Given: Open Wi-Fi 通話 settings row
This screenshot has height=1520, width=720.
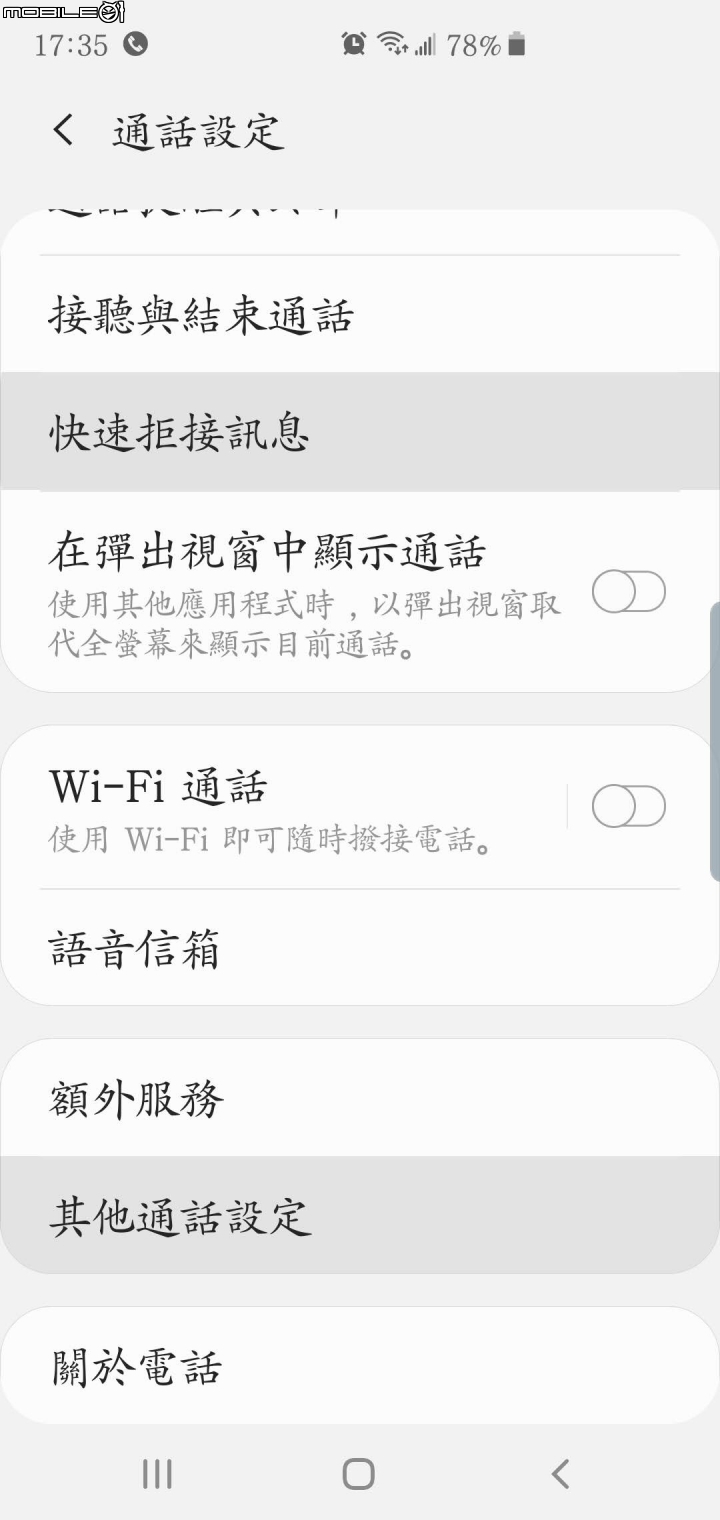Looking at the screenshot, I should coord(285,807).
